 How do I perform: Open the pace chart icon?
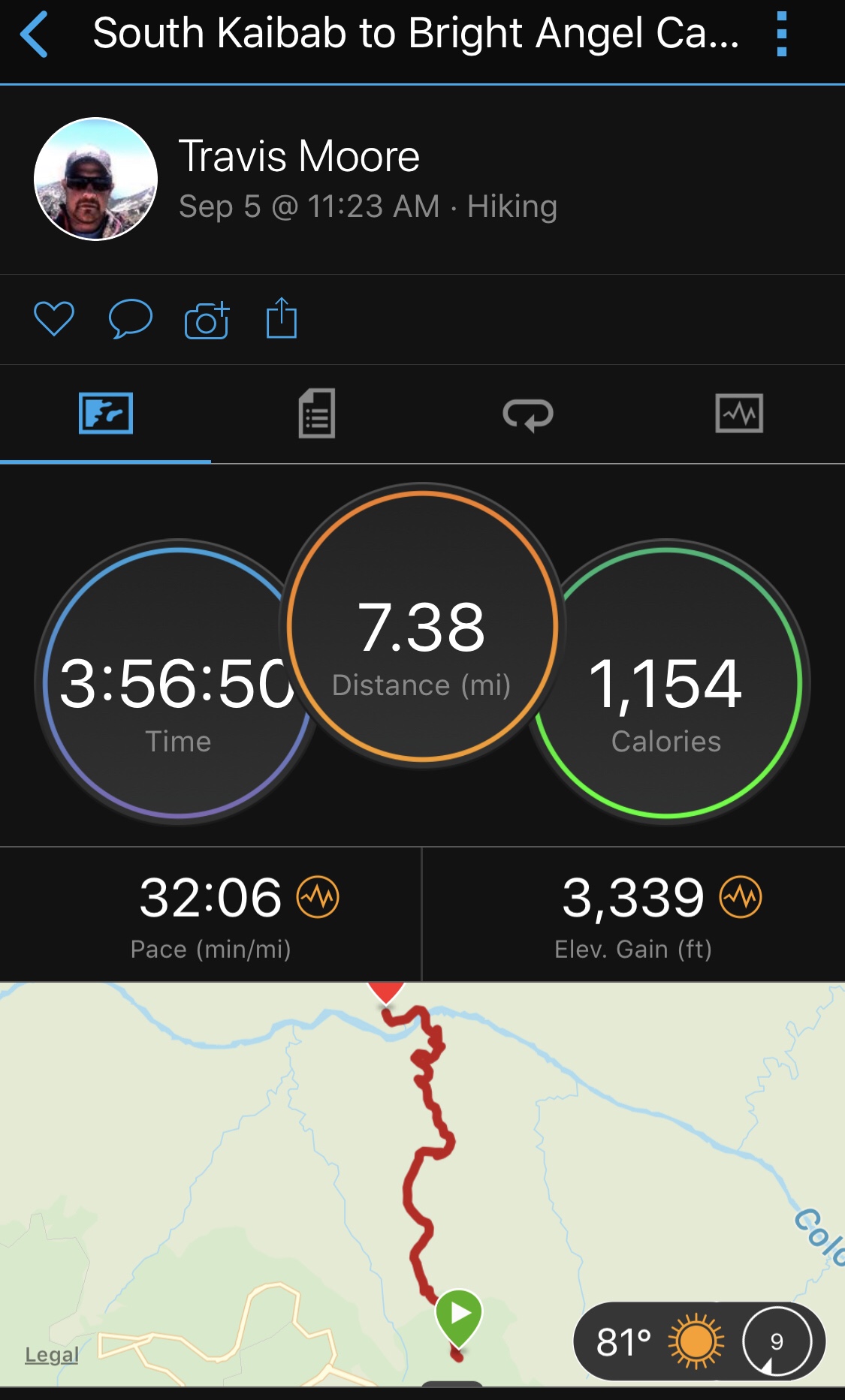(x=318, y=897)
